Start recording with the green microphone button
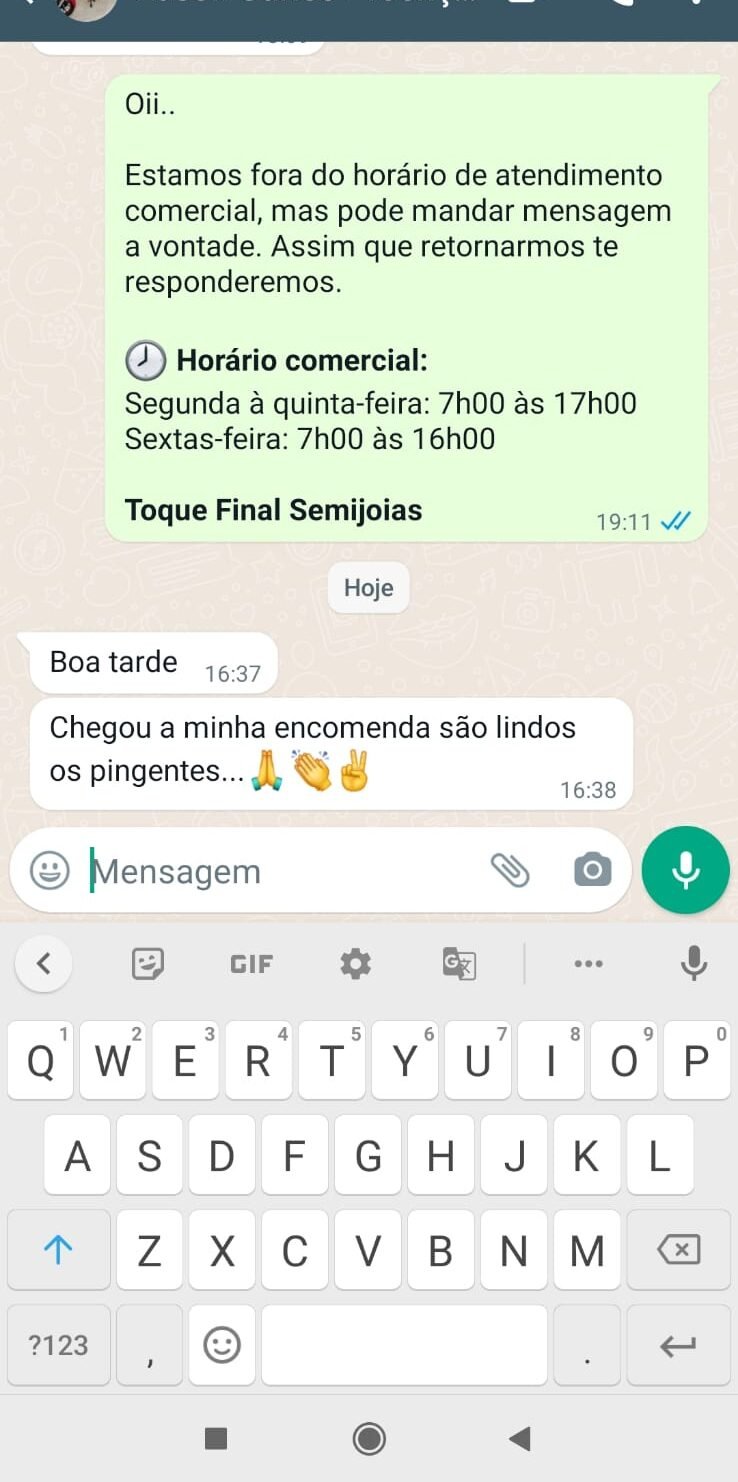 [684, 870]
